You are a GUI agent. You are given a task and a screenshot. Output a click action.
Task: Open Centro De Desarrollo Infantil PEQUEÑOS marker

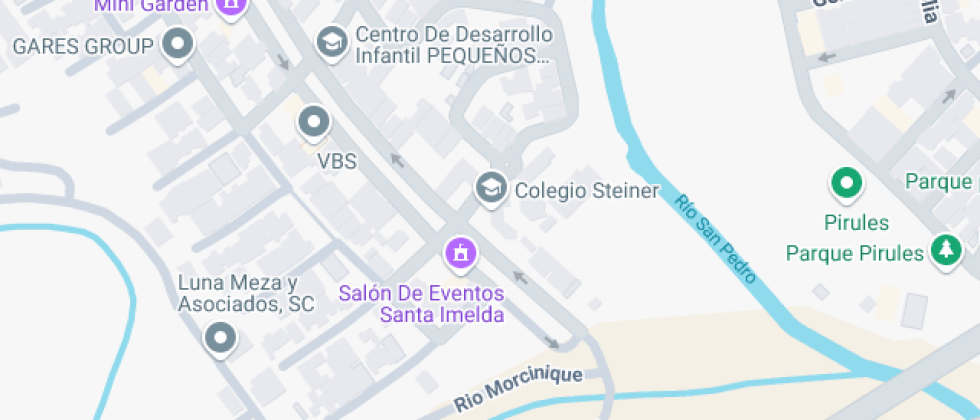click(x=330, y=42)
